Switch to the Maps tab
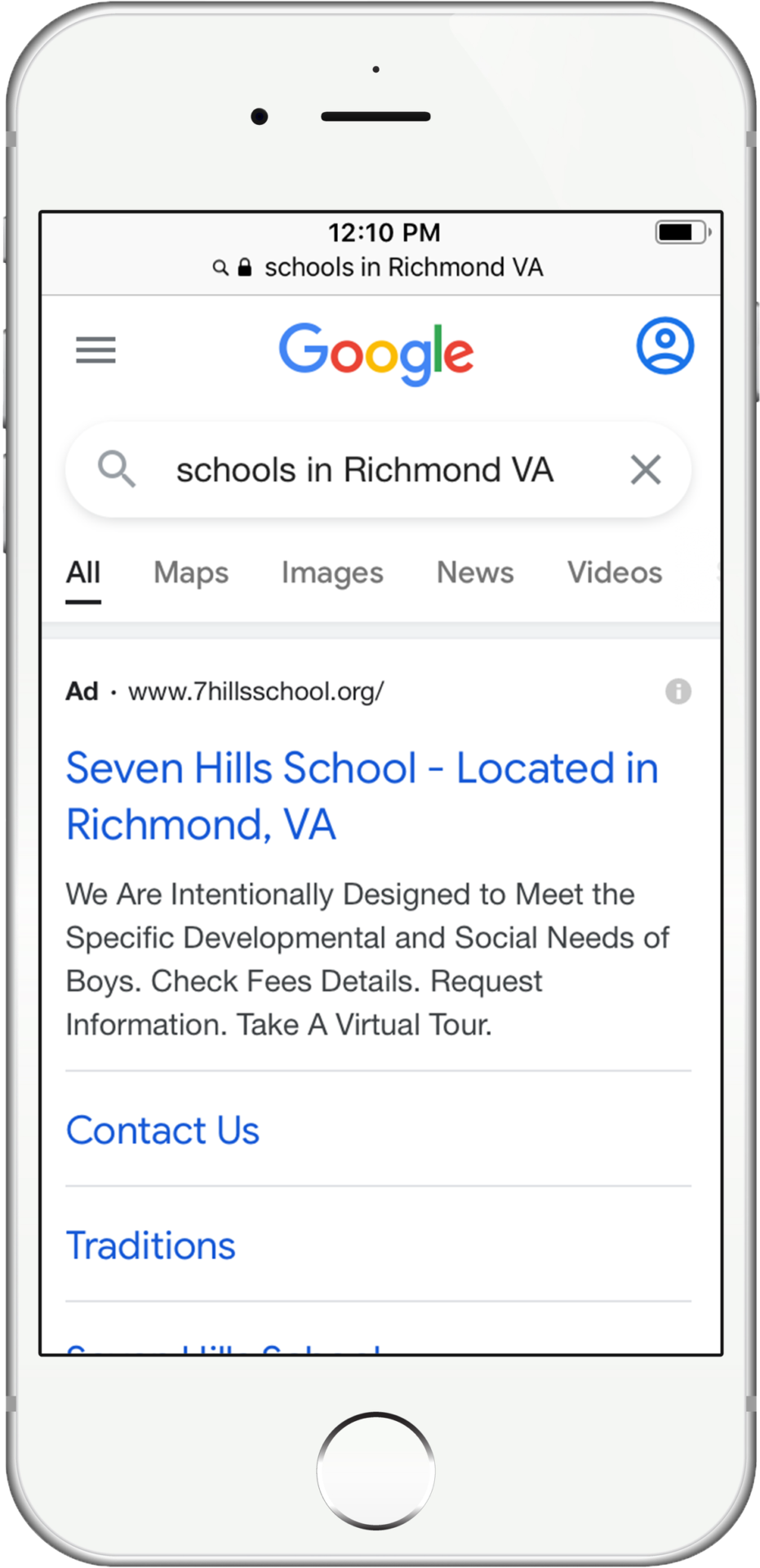The width and height of the screenshot is (760, 1568). [x=191, y=572]
